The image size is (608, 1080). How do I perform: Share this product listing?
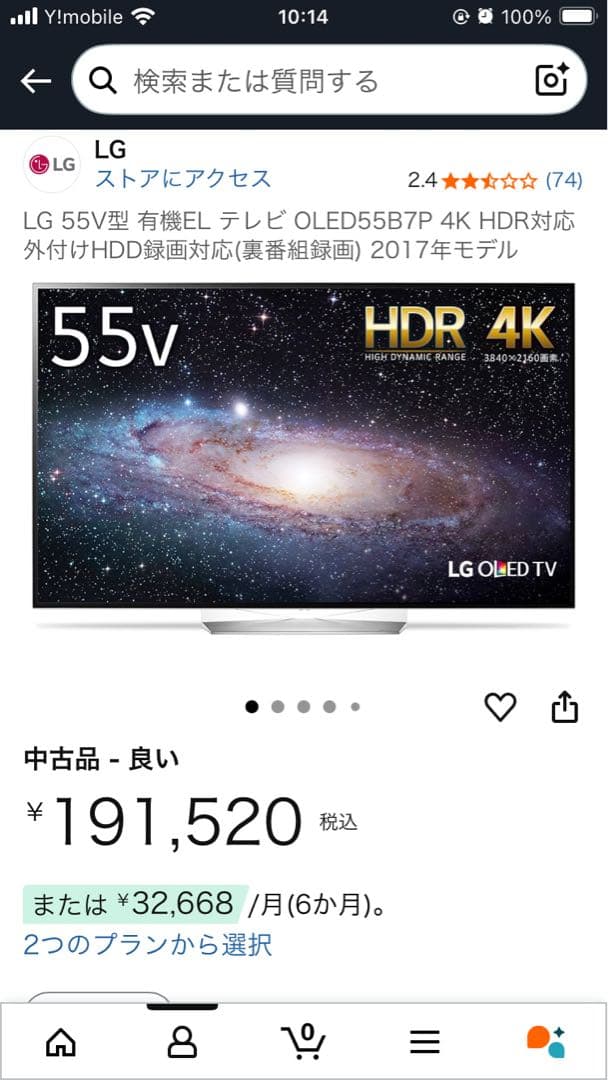(x=565, y=707)
